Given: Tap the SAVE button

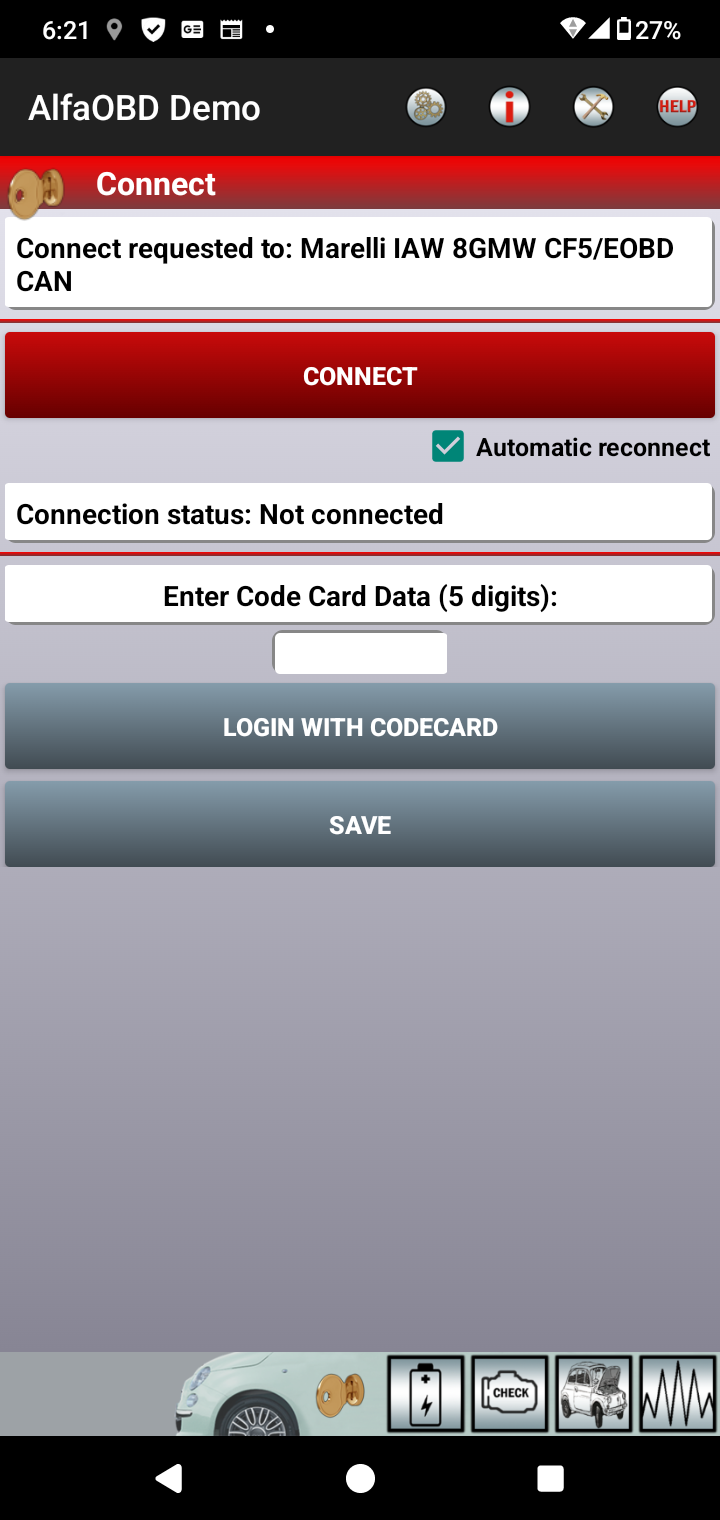Looking at the screenshot, I should tap(360, 825).
